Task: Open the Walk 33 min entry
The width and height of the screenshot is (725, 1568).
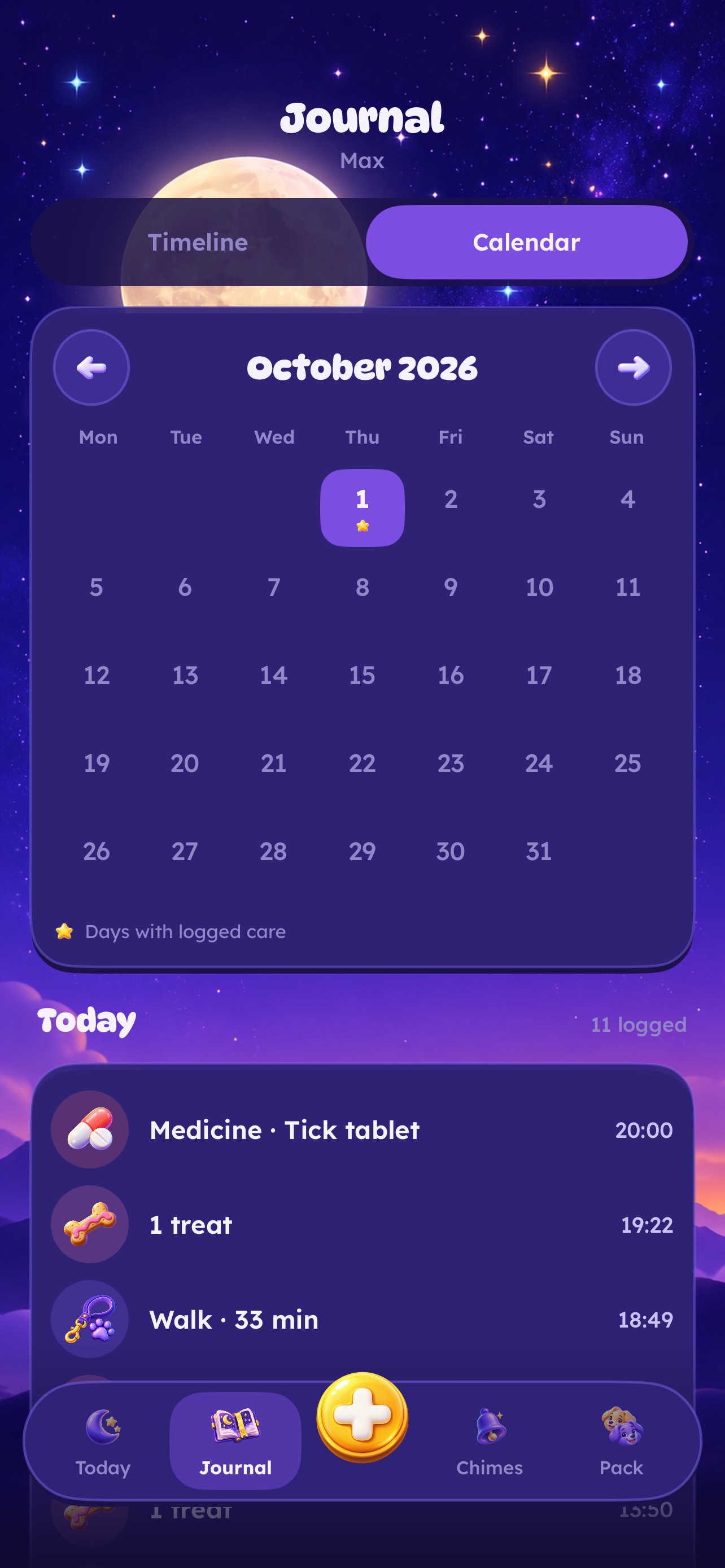Action: point(362,1319)
